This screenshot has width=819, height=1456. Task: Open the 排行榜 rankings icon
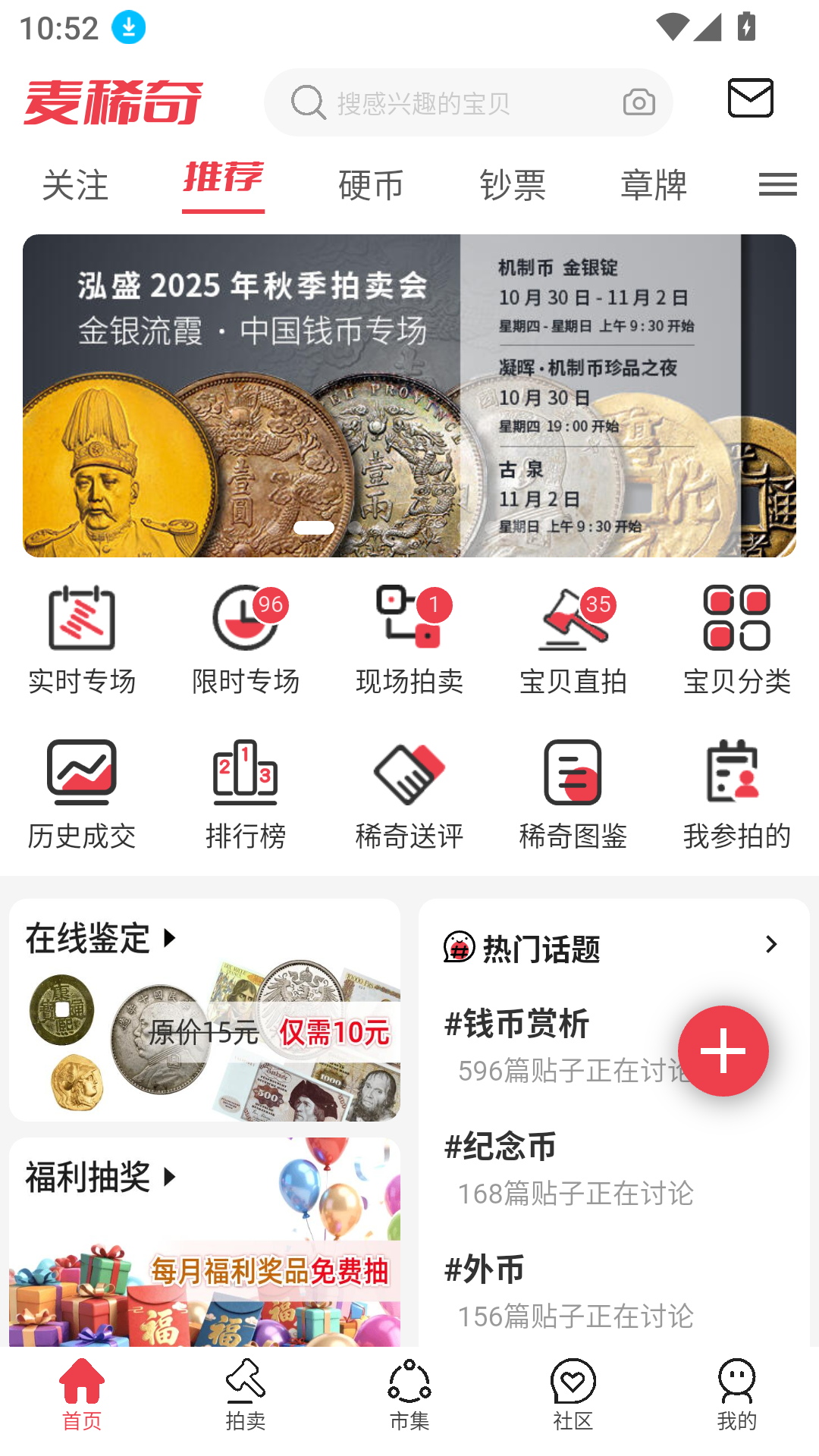pos(246,792)
